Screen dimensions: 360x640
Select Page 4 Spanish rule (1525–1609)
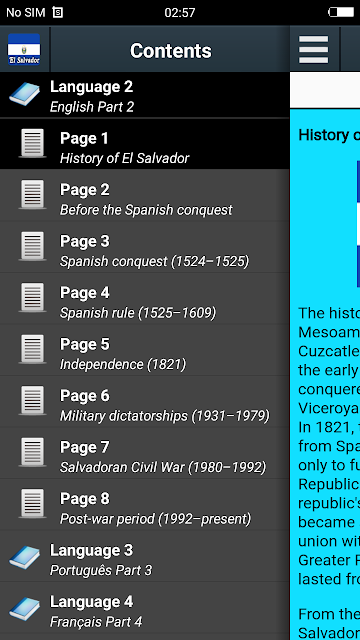144,298
